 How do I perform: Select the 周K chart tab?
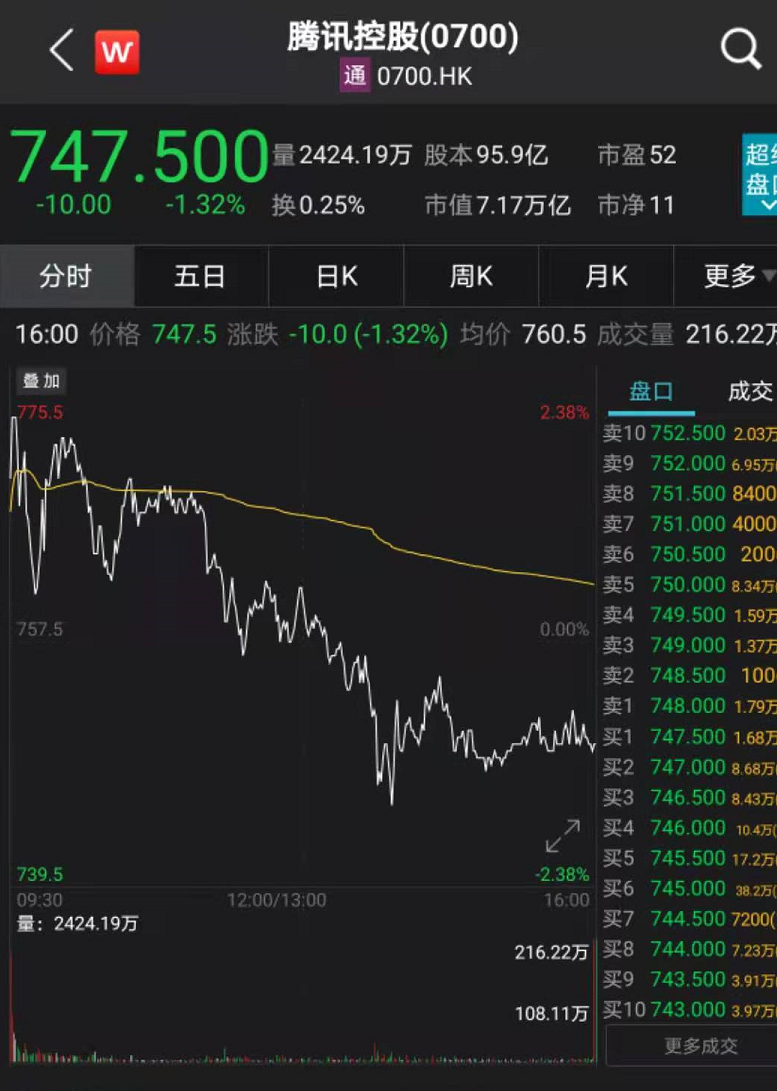(470, 277)
